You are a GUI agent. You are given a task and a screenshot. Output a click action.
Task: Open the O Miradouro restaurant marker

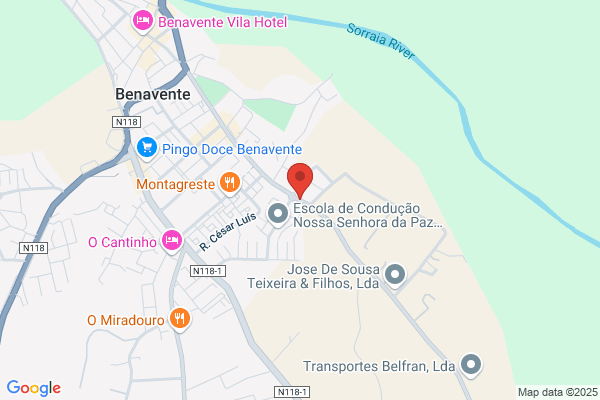pos(179,319)
